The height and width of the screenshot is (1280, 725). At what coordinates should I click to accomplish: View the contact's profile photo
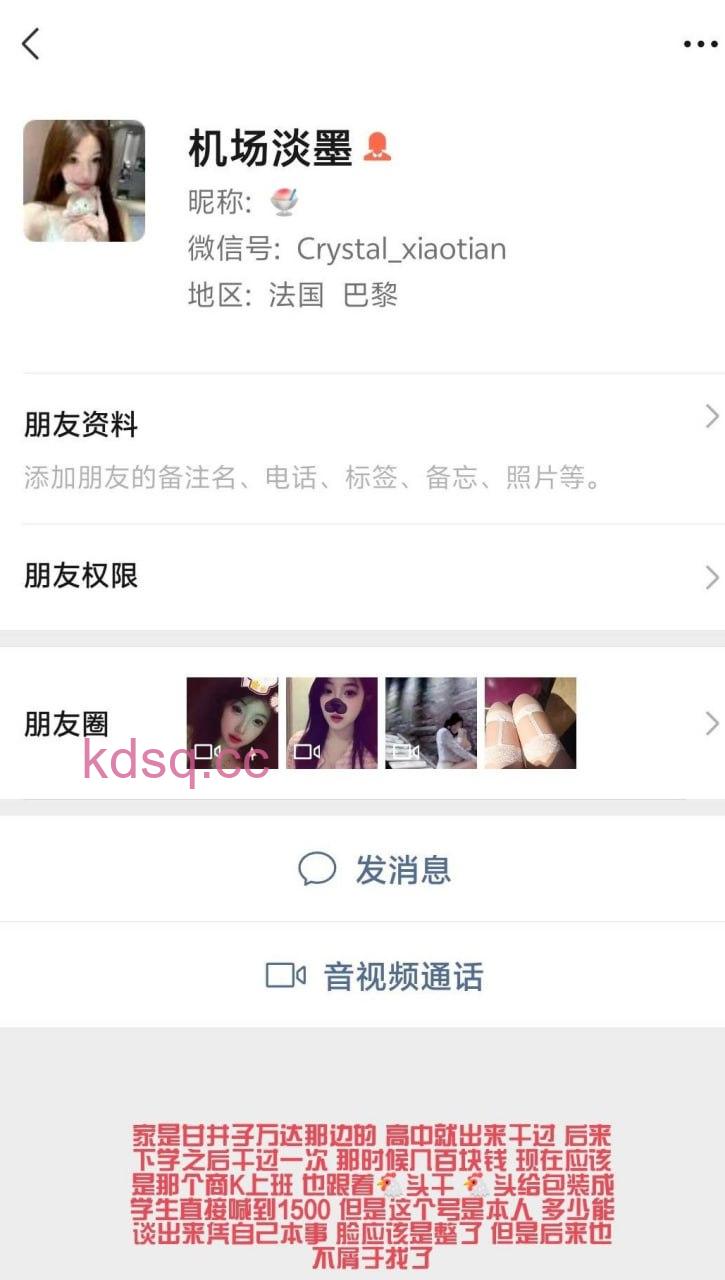84,181
